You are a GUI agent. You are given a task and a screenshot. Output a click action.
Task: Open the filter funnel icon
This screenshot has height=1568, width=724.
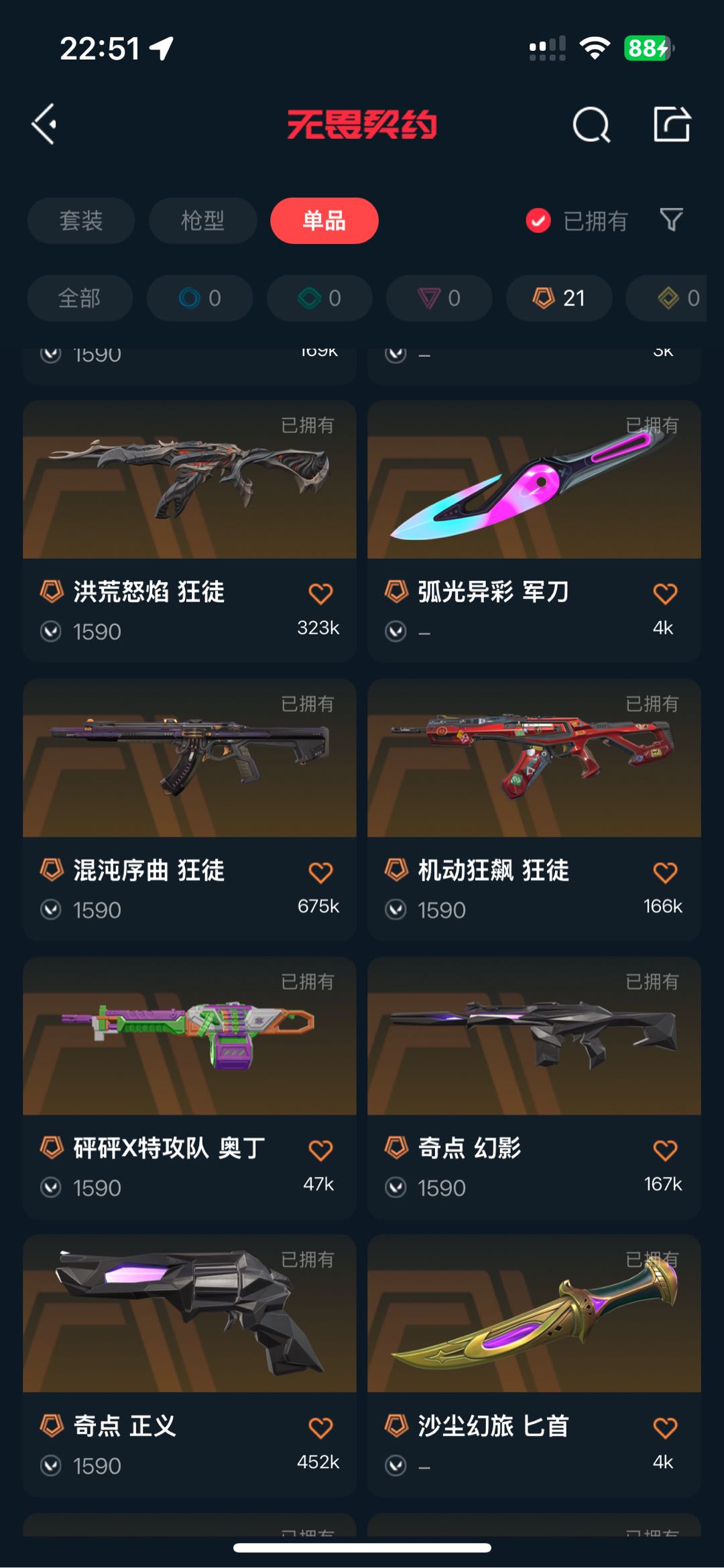[x=671, y=220]
